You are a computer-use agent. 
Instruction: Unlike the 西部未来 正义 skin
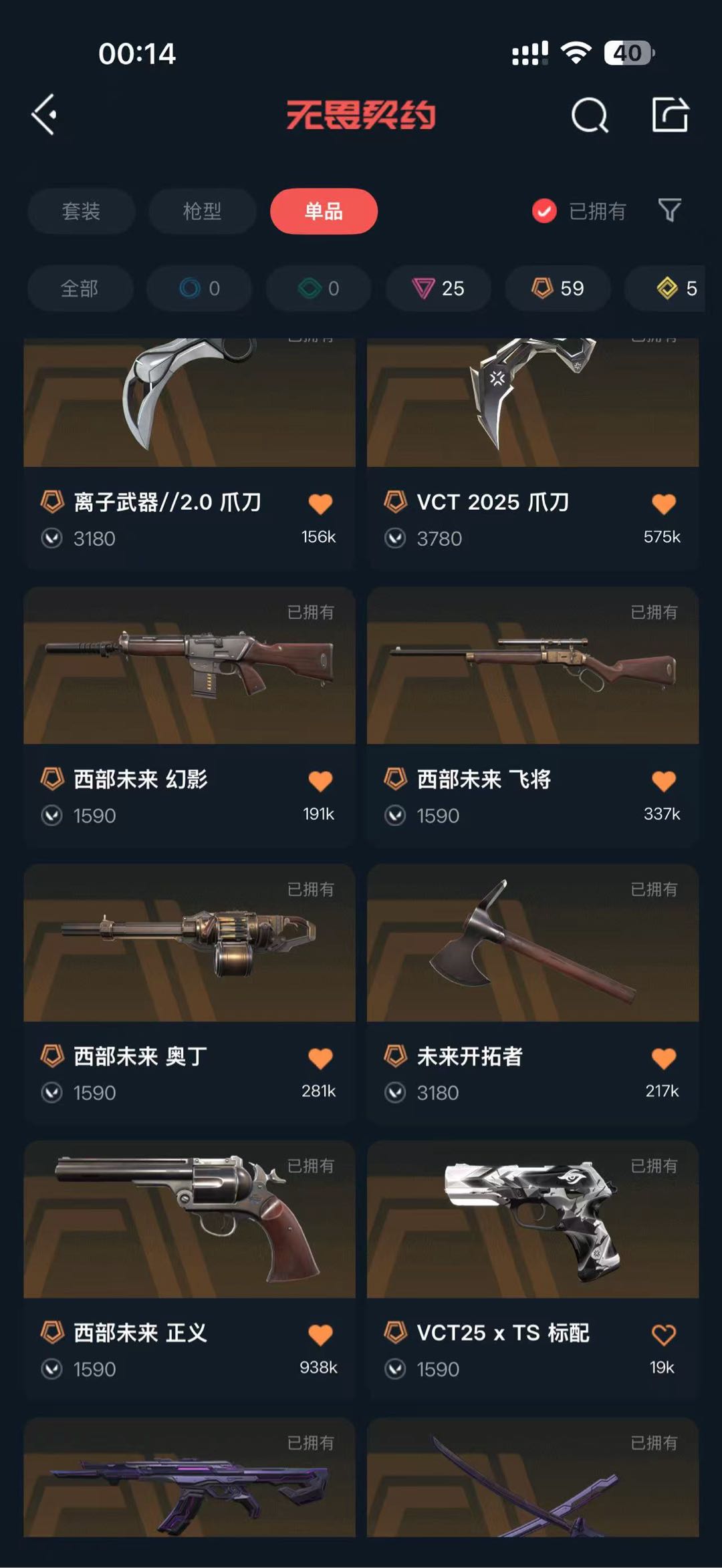tap(320, 1335)
